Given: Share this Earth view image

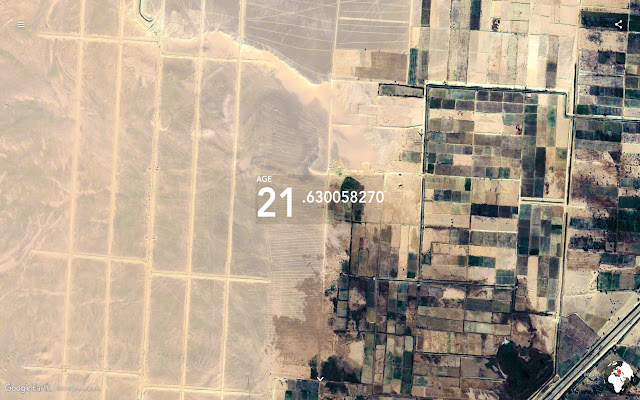Looking at the screenshot, I should 619,24.
